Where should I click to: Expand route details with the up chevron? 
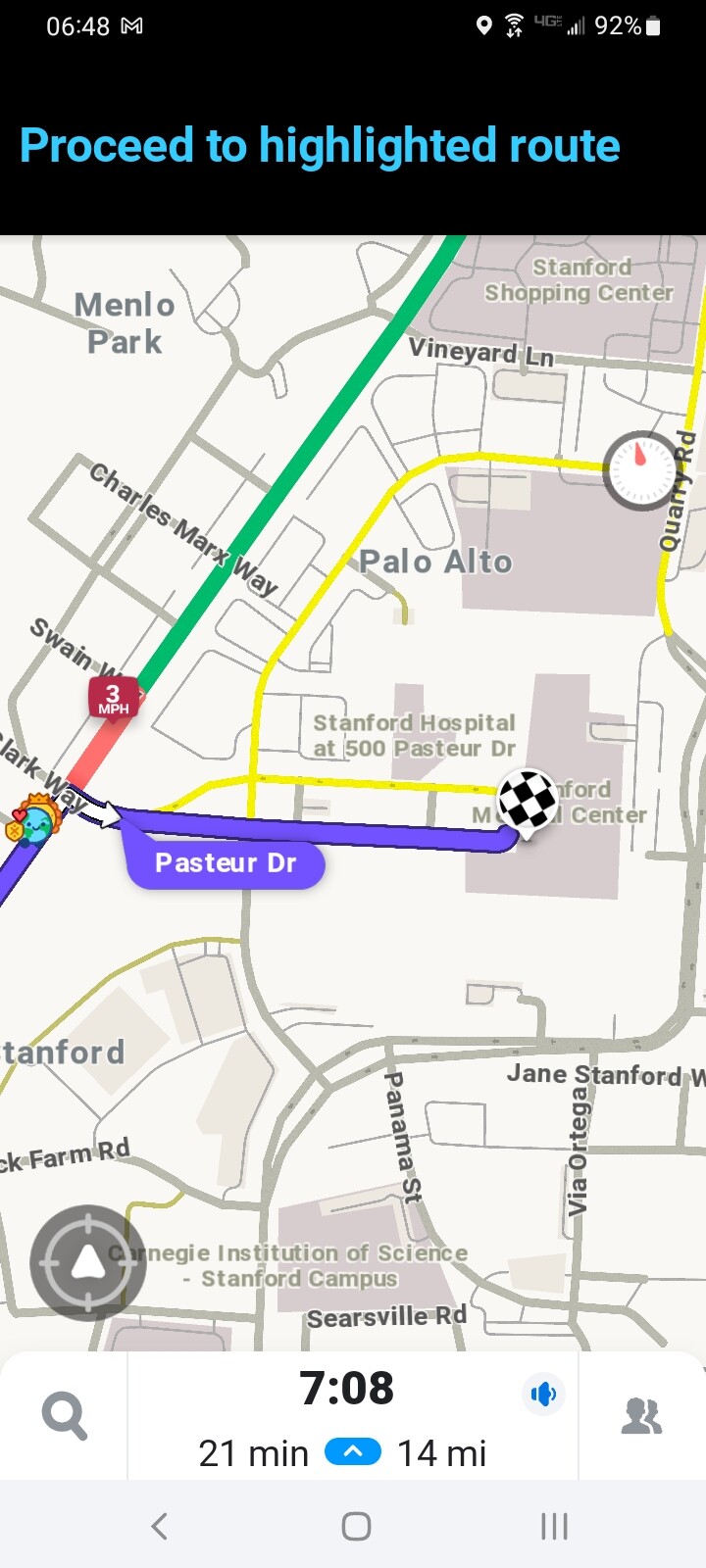point(352,1453)
